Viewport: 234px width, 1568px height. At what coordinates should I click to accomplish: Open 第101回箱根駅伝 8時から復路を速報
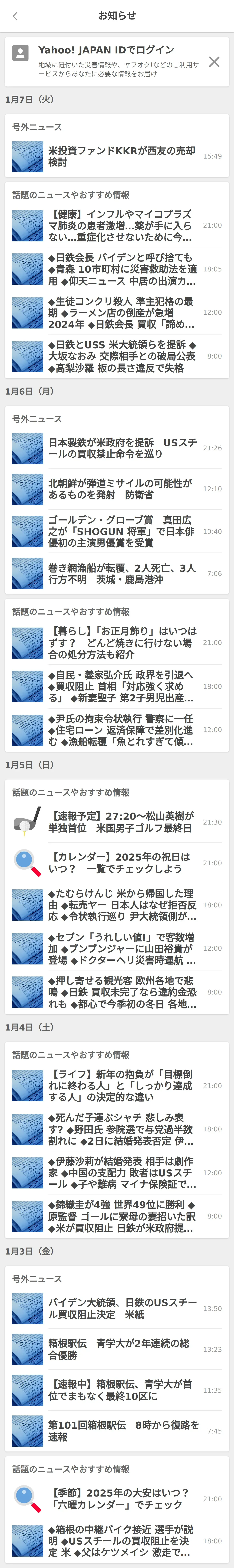click(x=122, y=1431)
